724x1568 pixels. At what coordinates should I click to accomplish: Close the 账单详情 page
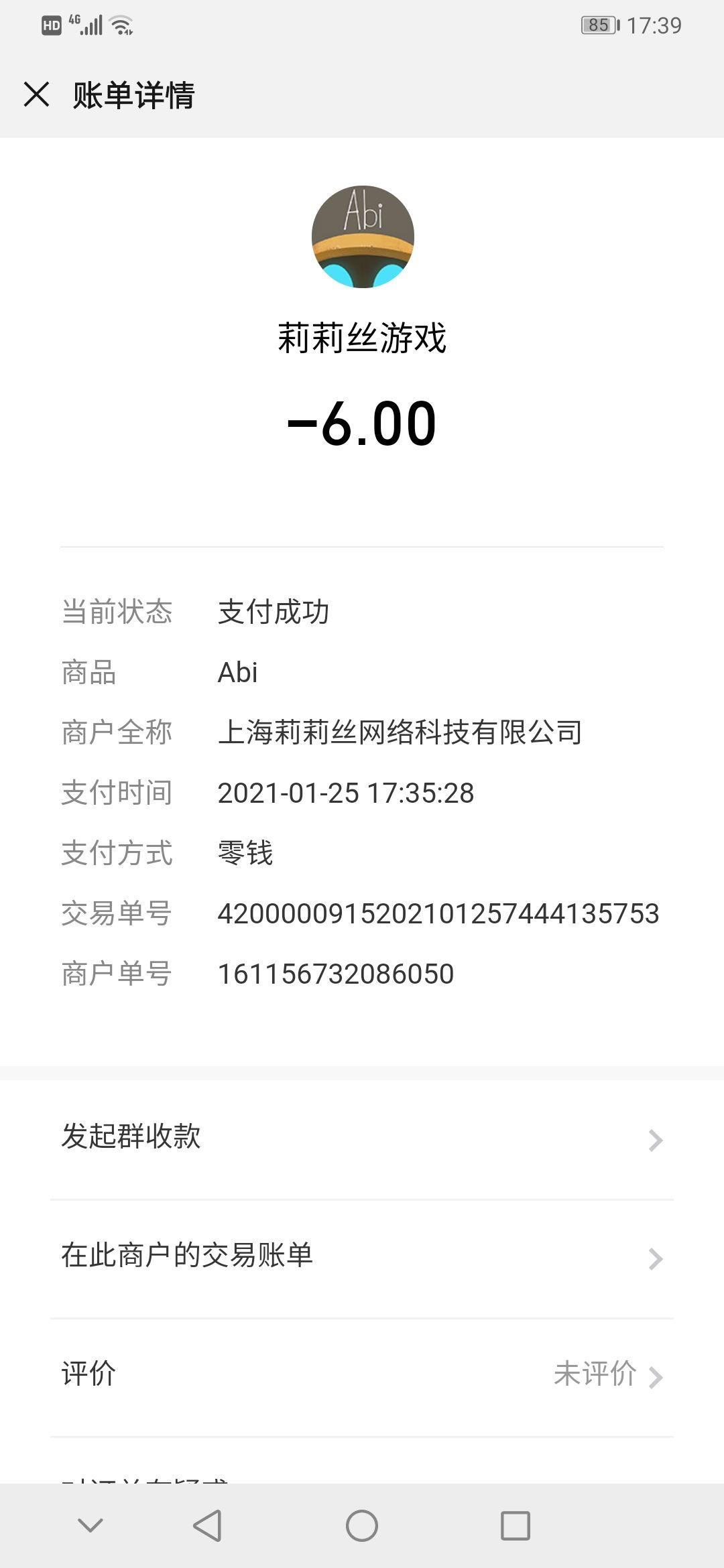pyautogui.click(x=37, y=94)
